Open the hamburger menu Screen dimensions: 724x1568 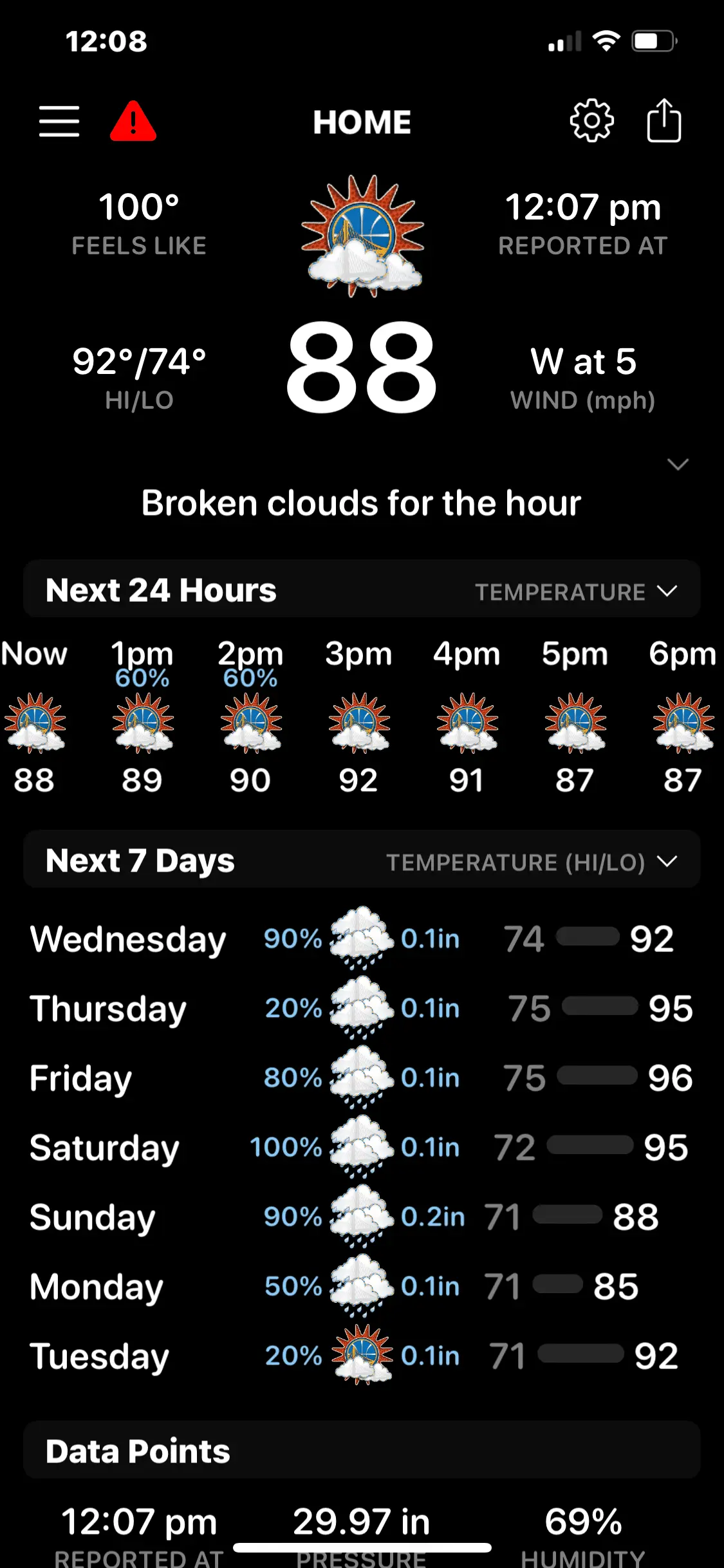(59, 122)
